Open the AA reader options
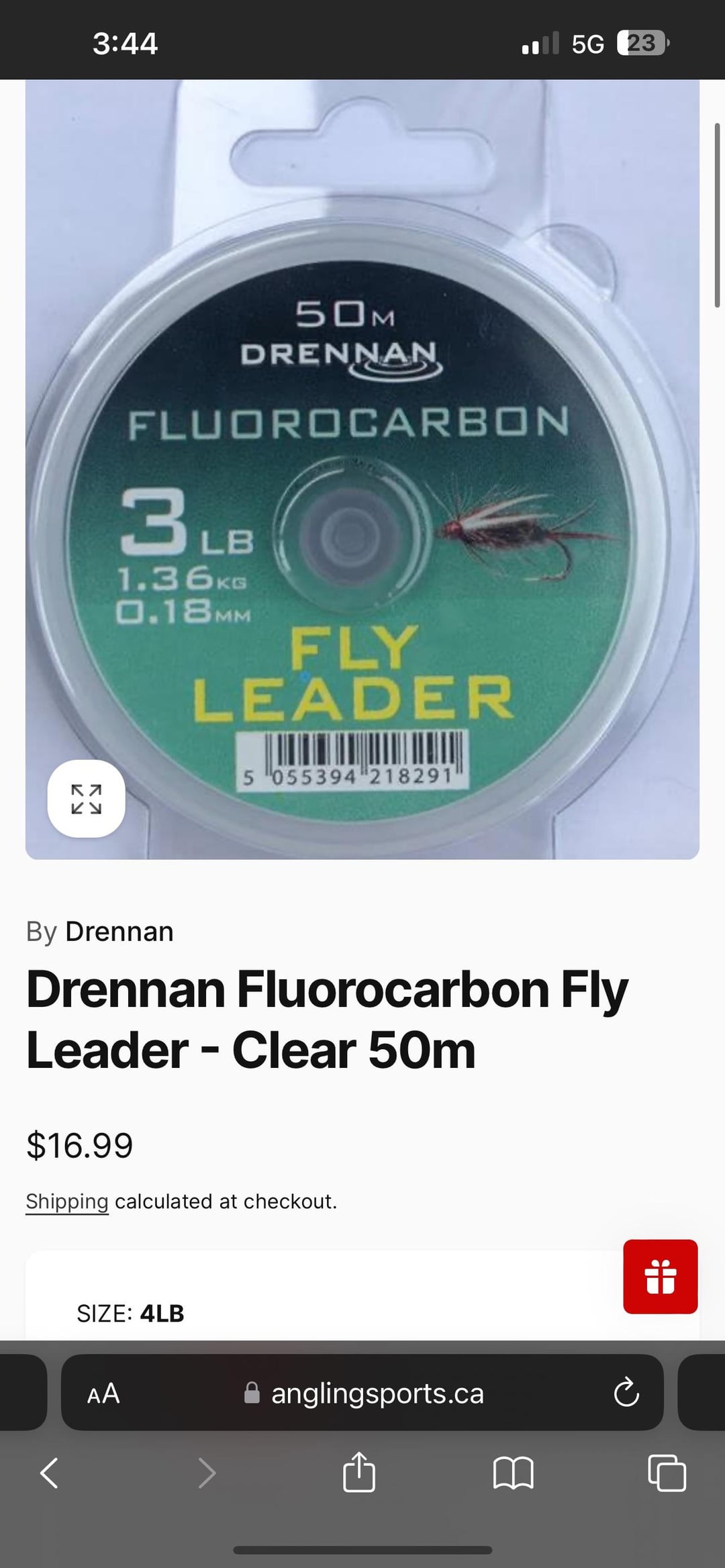The height and width of the screenshot is (1568, 725). click(103, 1393)
